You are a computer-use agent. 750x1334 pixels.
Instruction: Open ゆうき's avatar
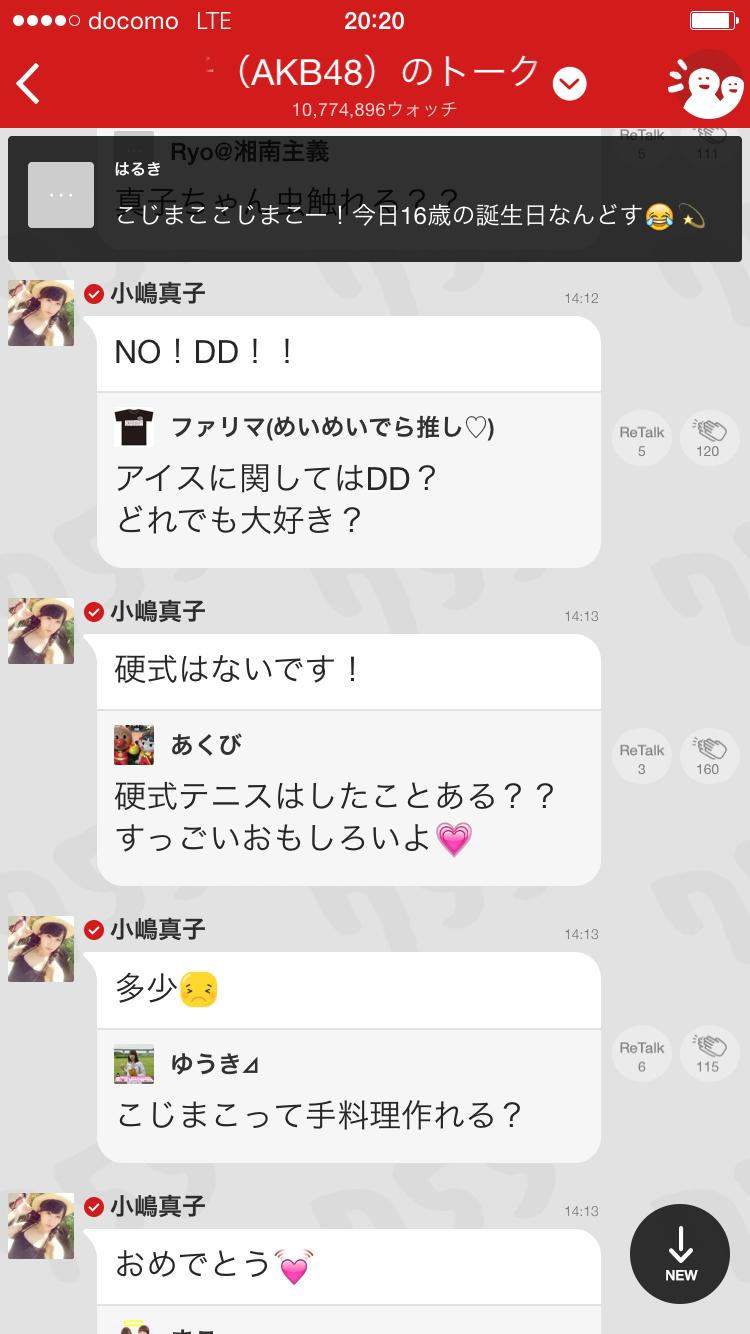pyautogui.click(x=134, y=1063)
